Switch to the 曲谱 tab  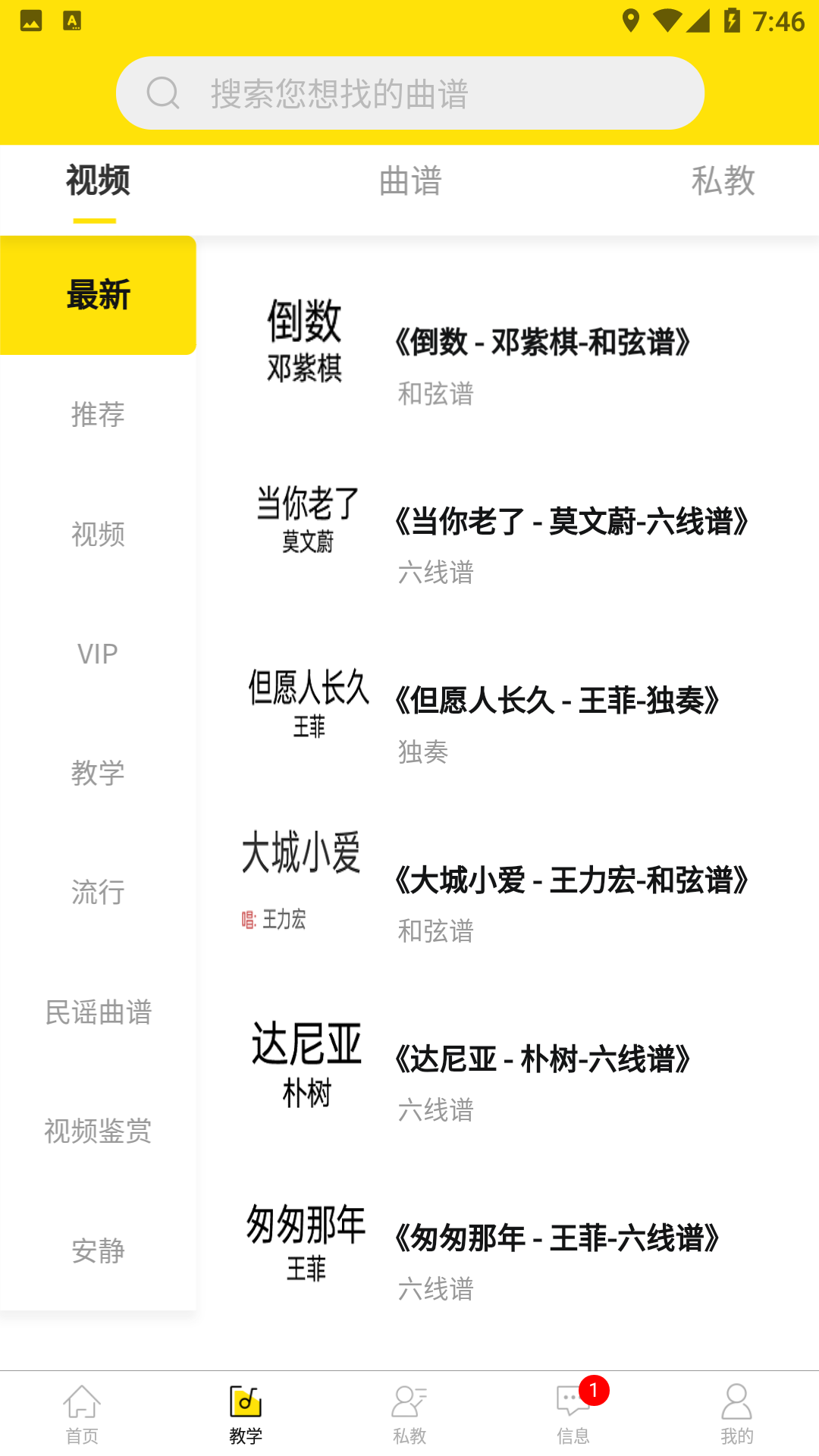pos(409,182)
